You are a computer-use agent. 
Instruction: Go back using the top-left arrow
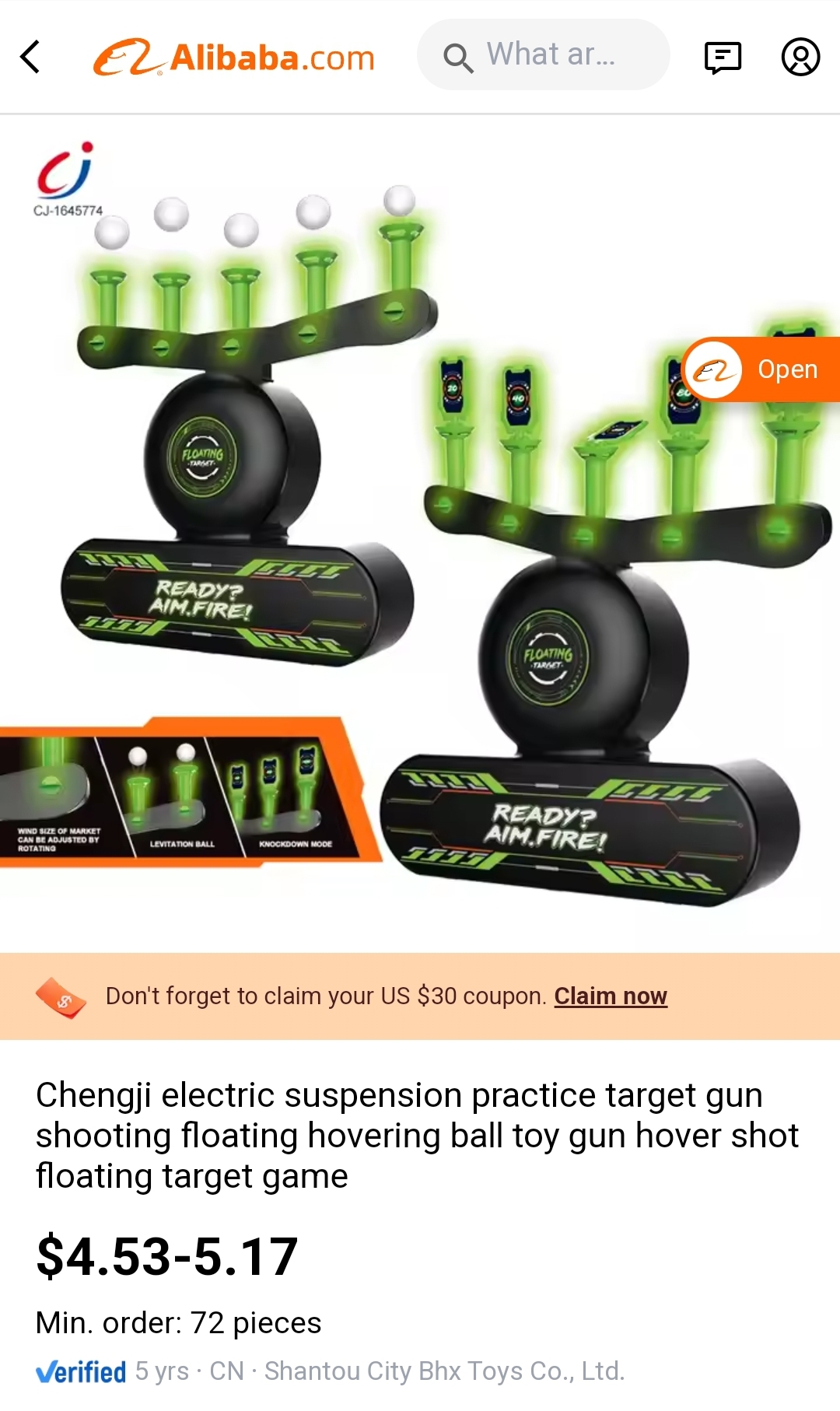[31, 57]
